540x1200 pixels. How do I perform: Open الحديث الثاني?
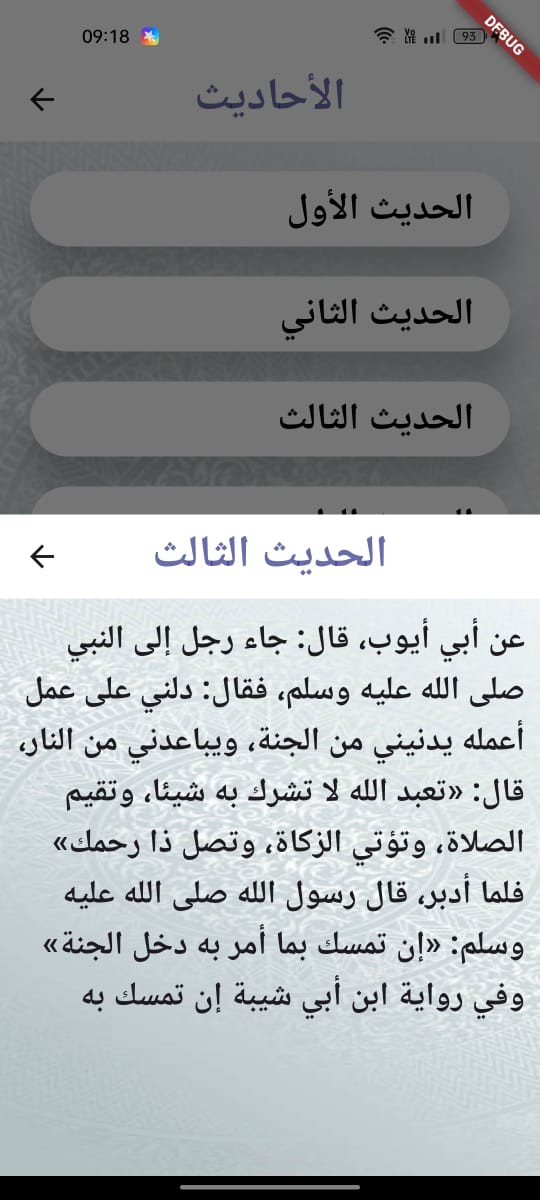click(x=270, y=313)
